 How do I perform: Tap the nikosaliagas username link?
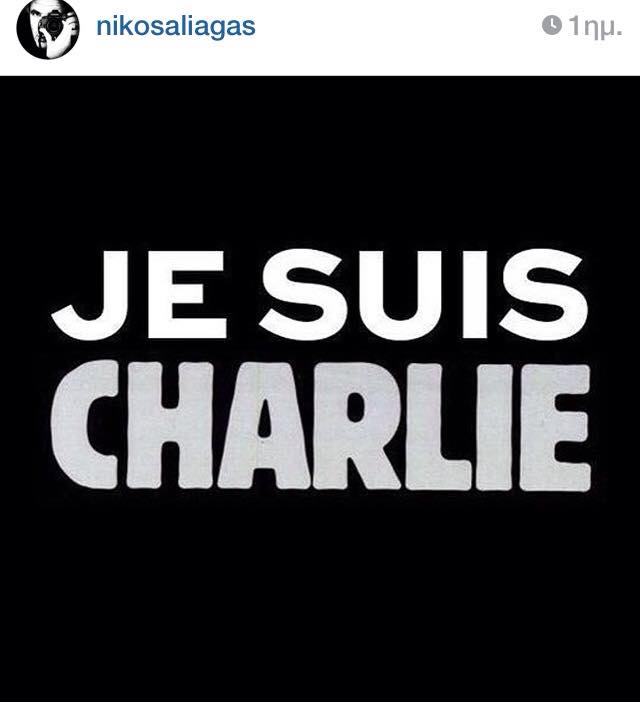(174, 27)
